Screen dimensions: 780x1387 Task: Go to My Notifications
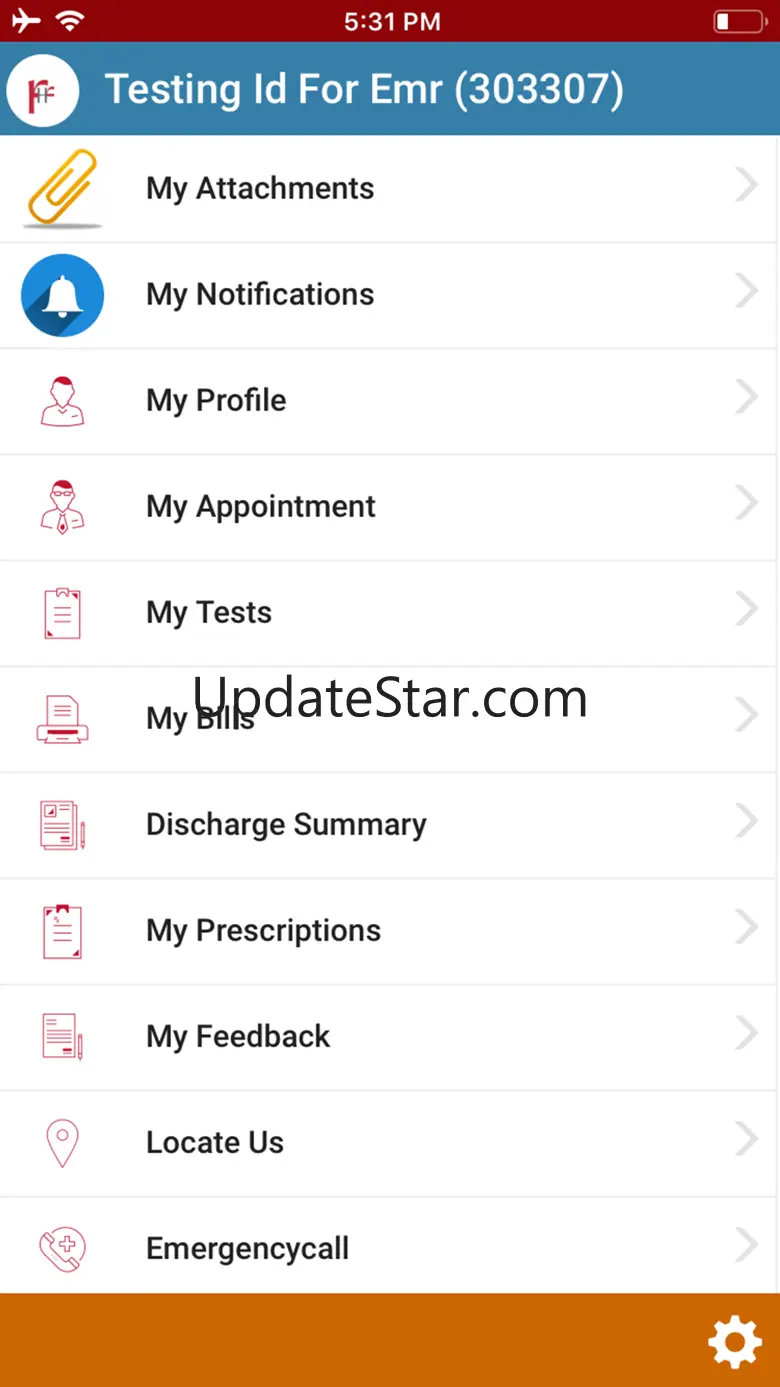coord(390,295)
